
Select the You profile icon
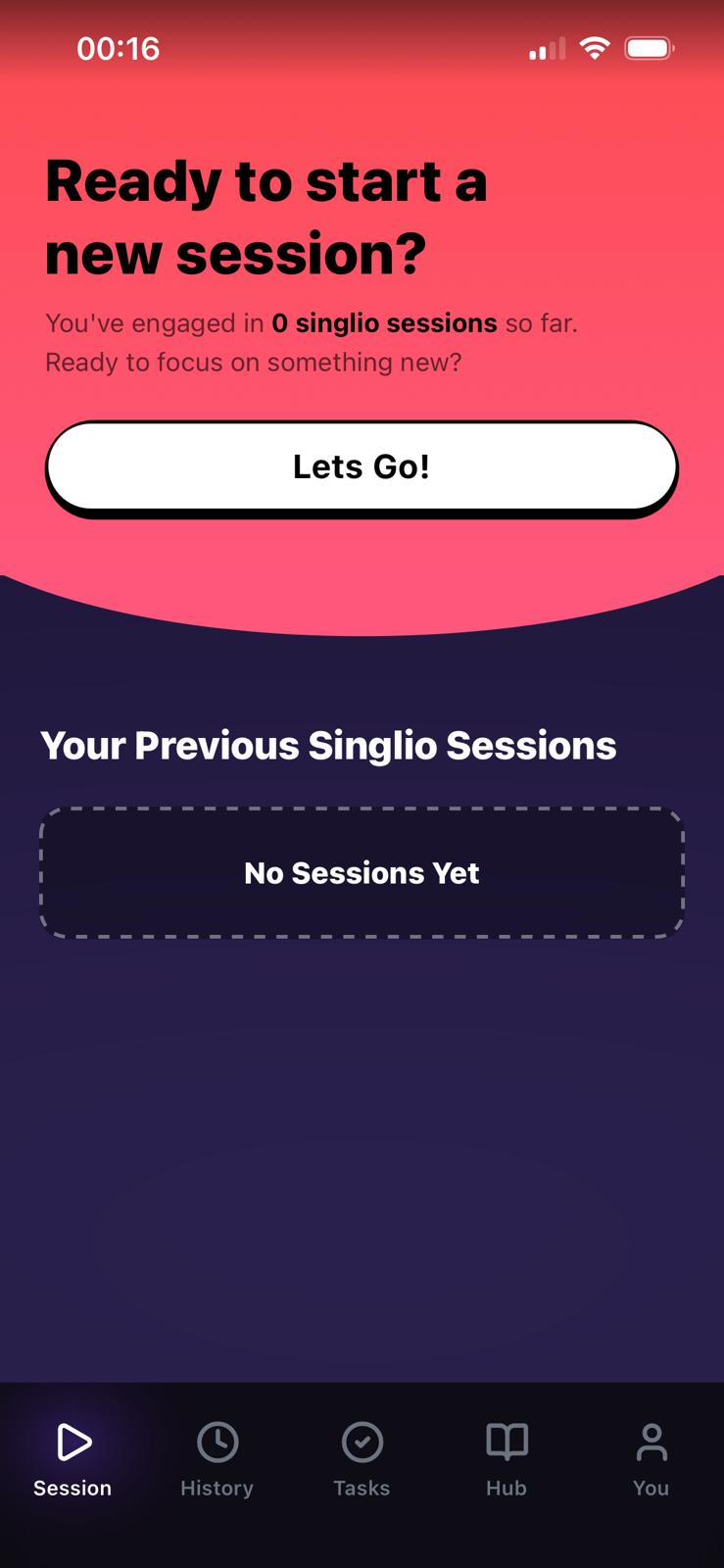[651, 1442]
